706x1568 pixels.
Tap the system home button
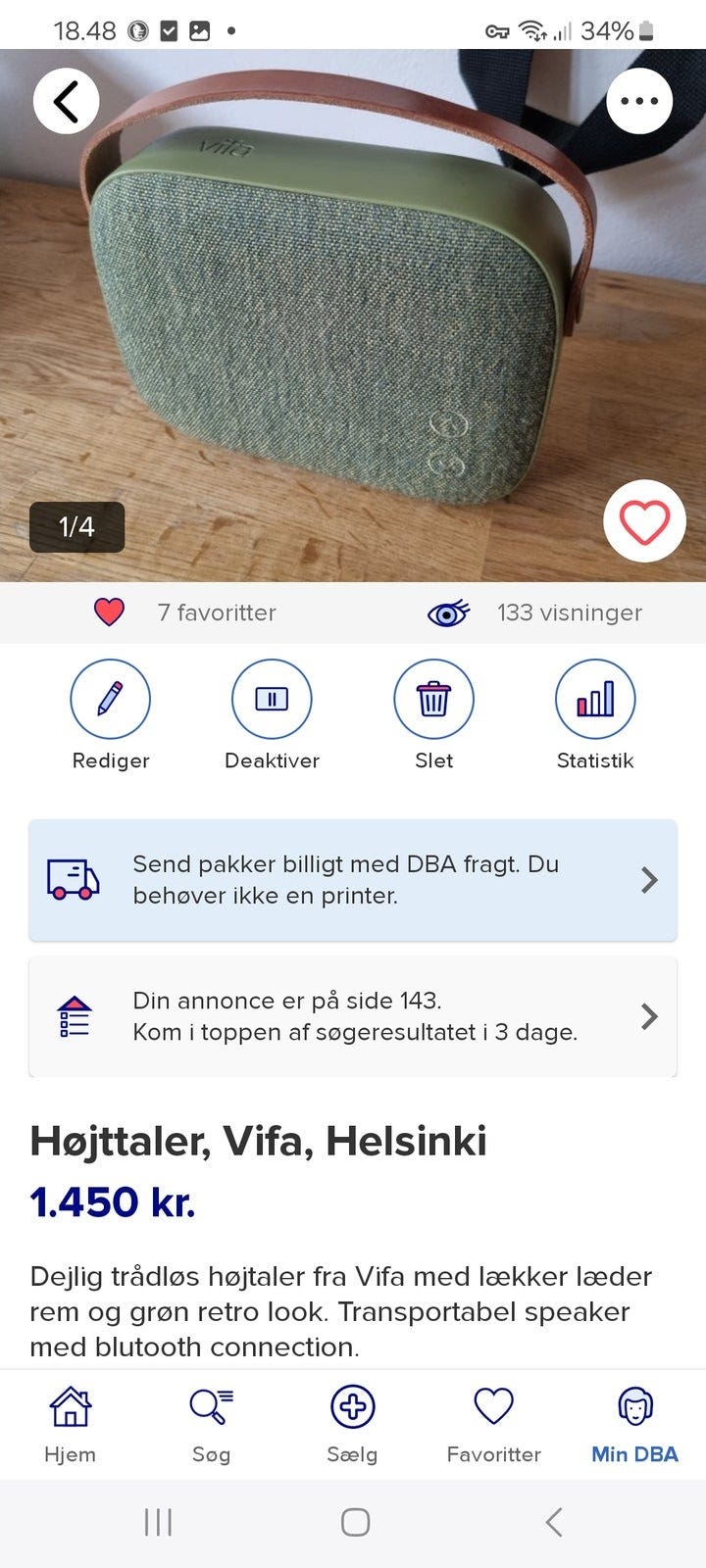coord(355,1522)
